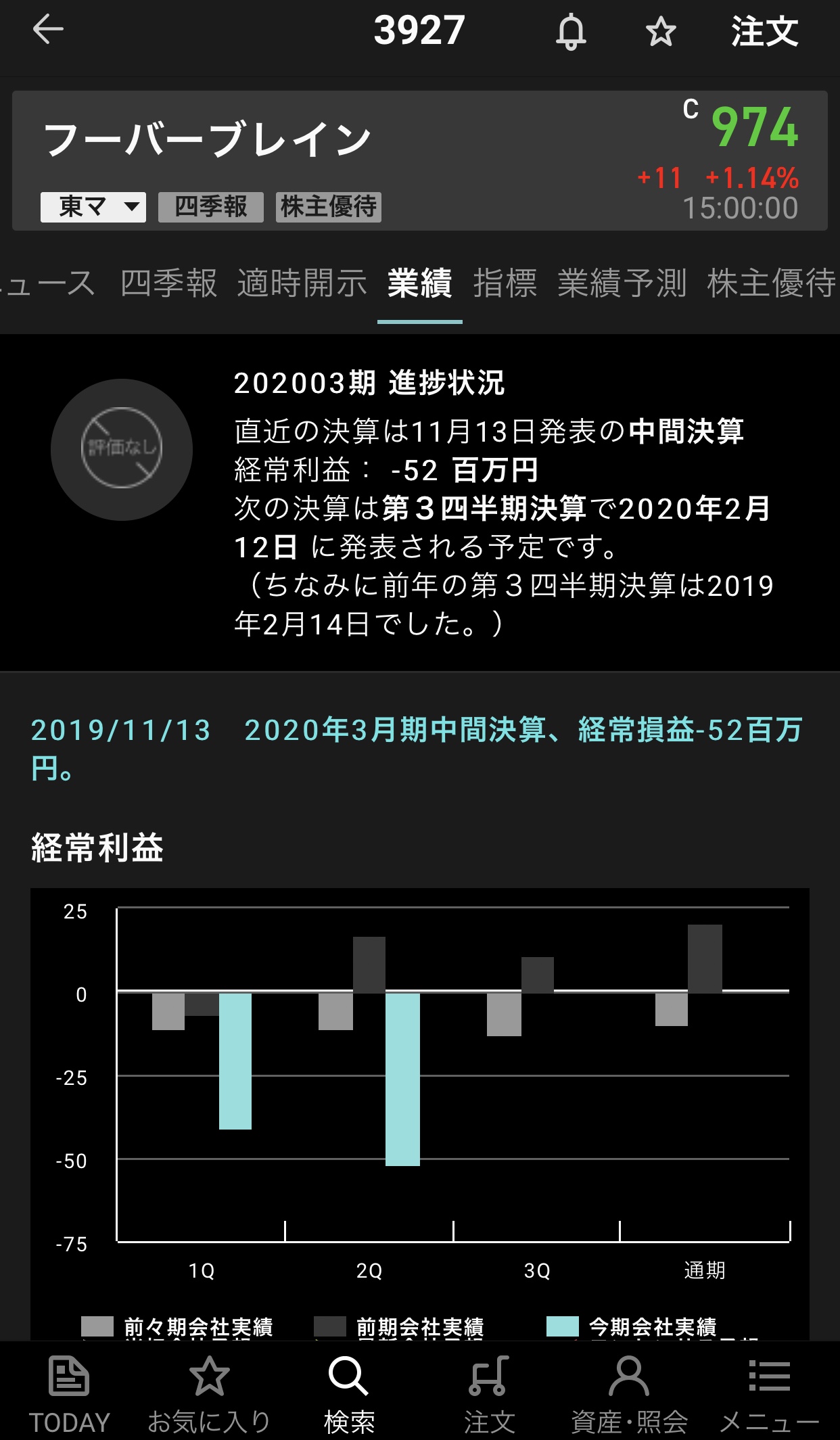Screen dimensions: 840x1440
Task: Open 検索 in the bottom navigation
Action: (x=349, y=1395)
